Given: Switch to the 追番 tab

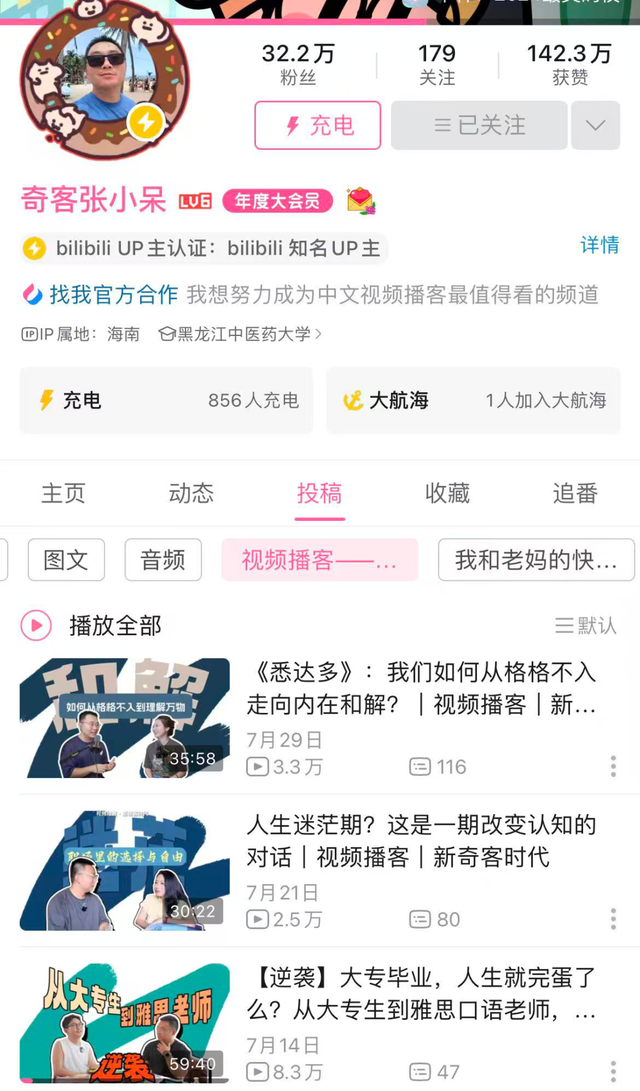Looking at the screenshot, I should click(575, 493).
